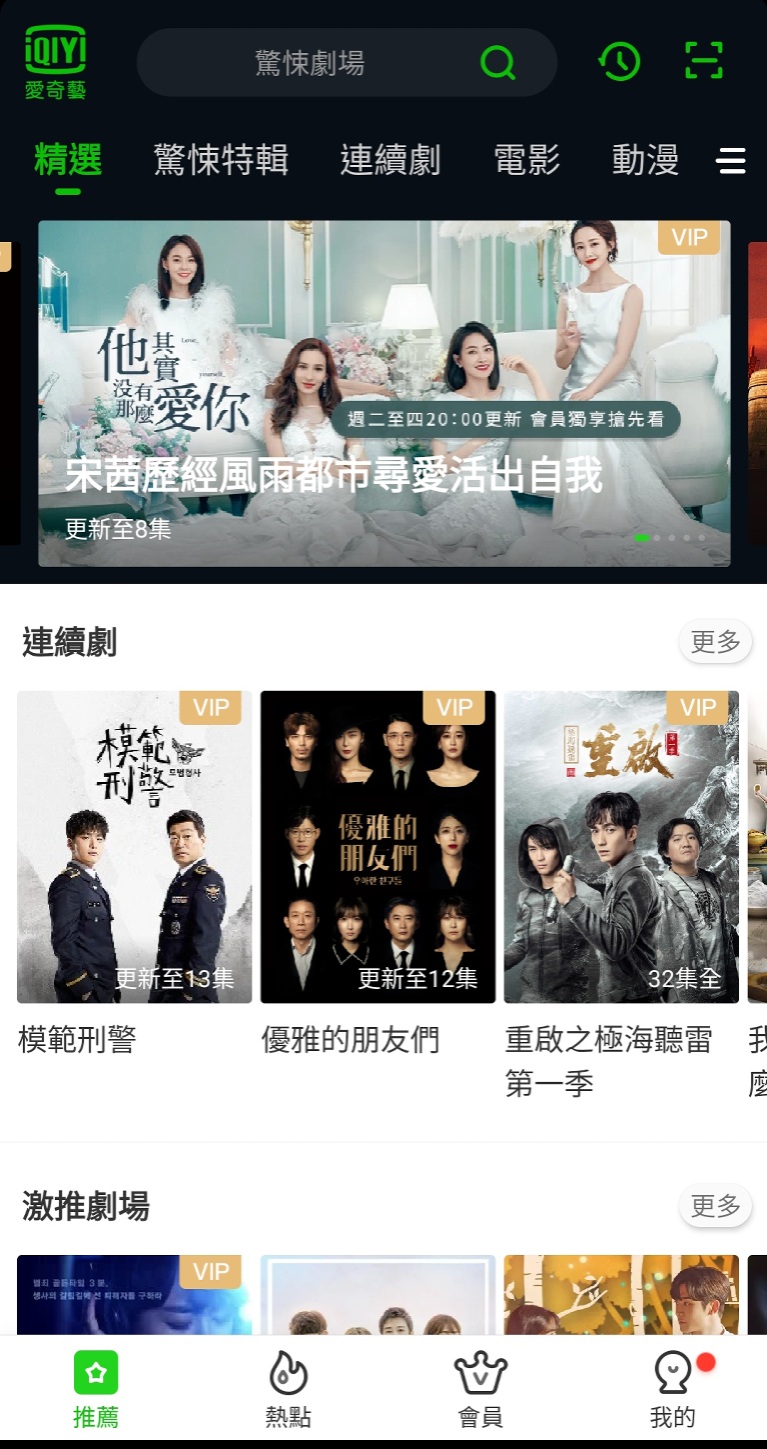The width and height of the screenshot is (767, 1449).
Task: Go to the 動漫 tab
Action: (x=645, y=160)
